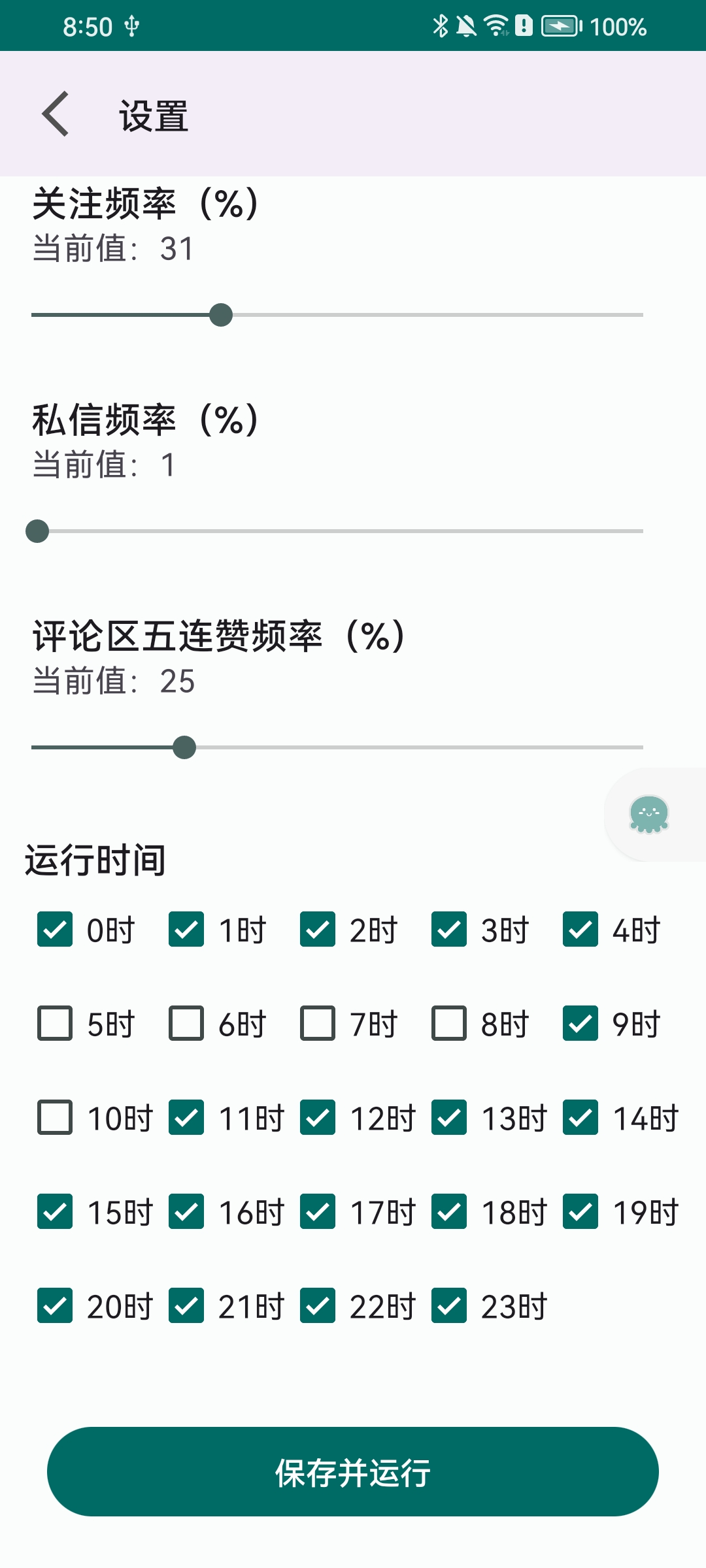Enable the 5时 run-time hour

(x=55, y=1024)
